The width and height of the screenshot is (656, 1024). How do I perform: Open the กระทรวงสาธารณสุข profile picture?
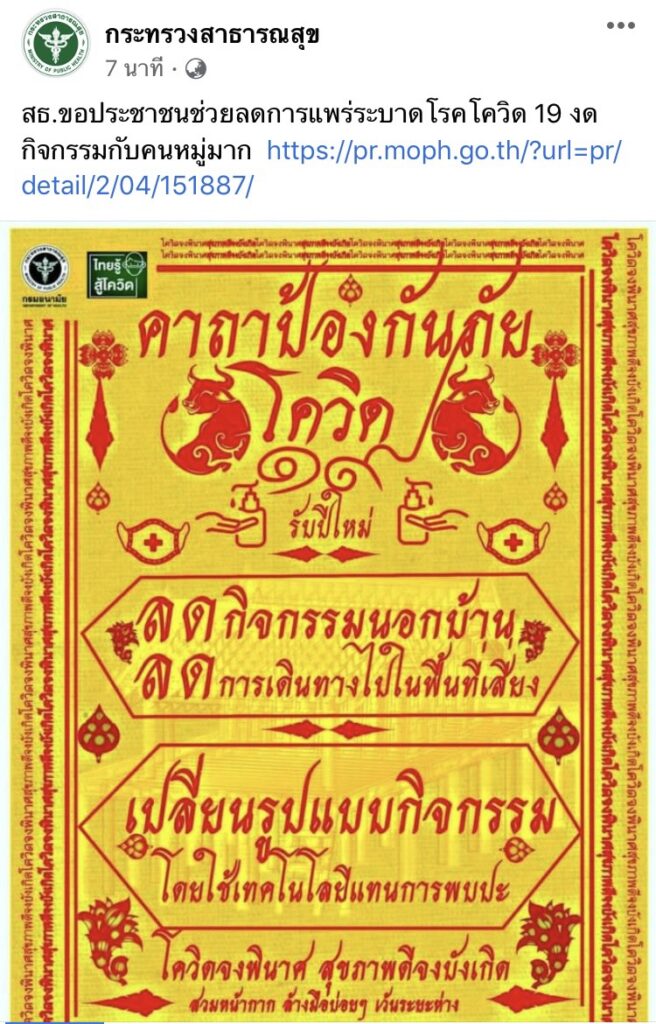(x=55, y=42)
